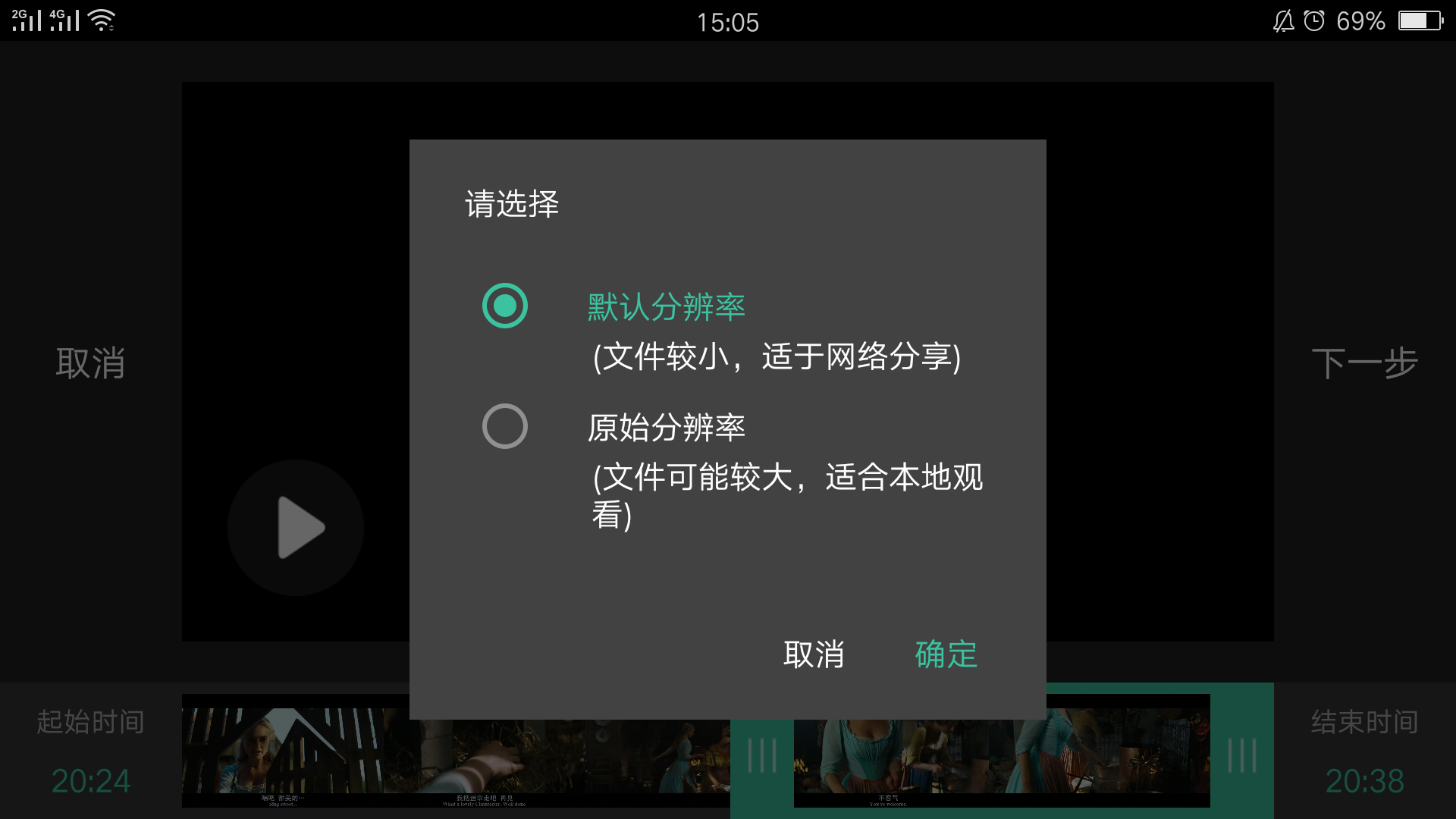The width and height of the screenshot is (1456, 819).
Task: Confirm with the 确定 button
Action: (x=946, y=654)
